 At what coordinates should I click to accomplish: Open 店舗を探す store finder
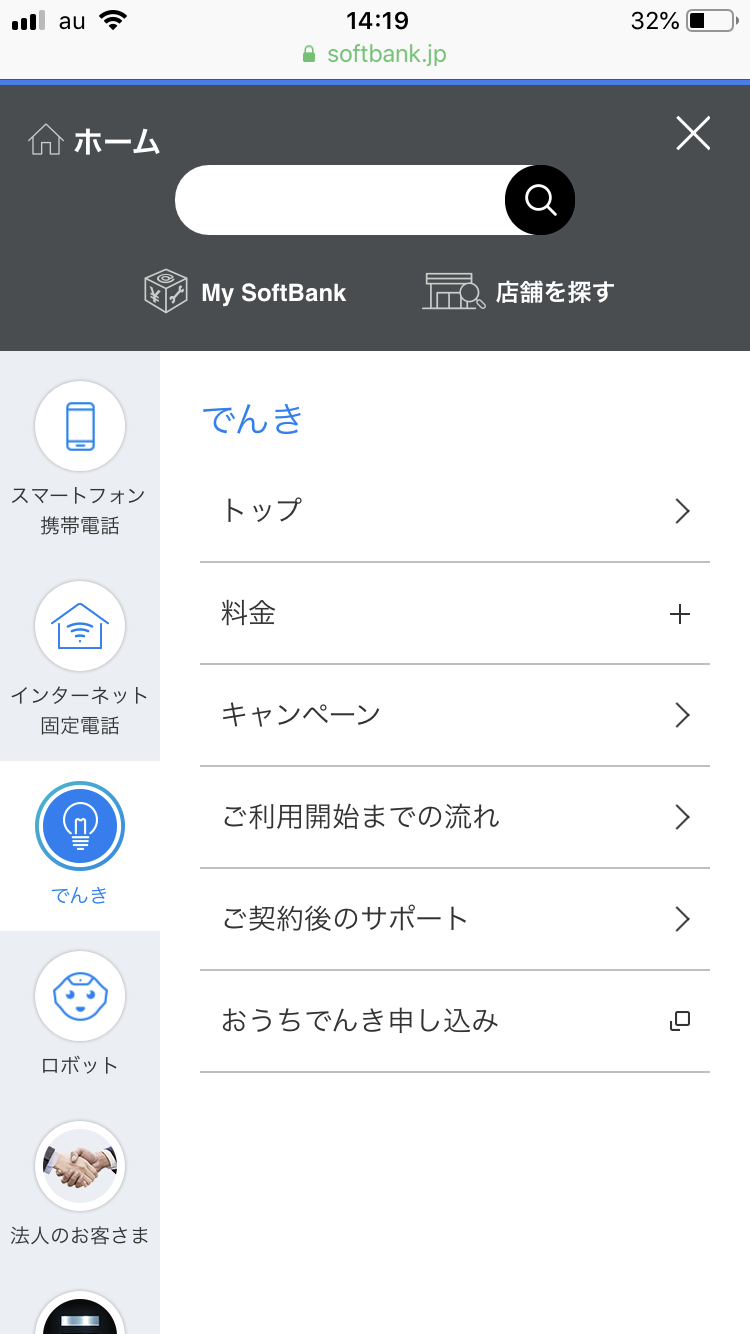click(x=519, y=292)
